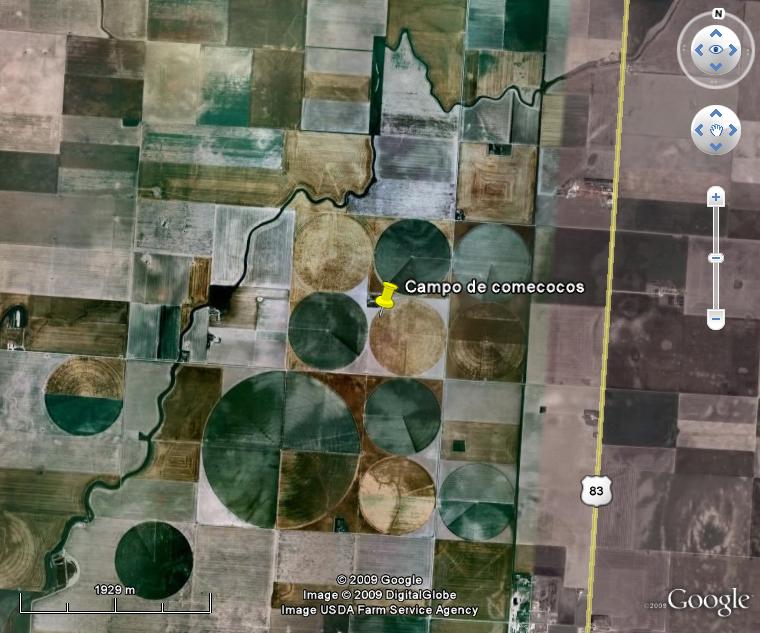This screenshot has height=633, width=760.
Task: Rotate the view with the look-right arrow
Action: point(733,49)
